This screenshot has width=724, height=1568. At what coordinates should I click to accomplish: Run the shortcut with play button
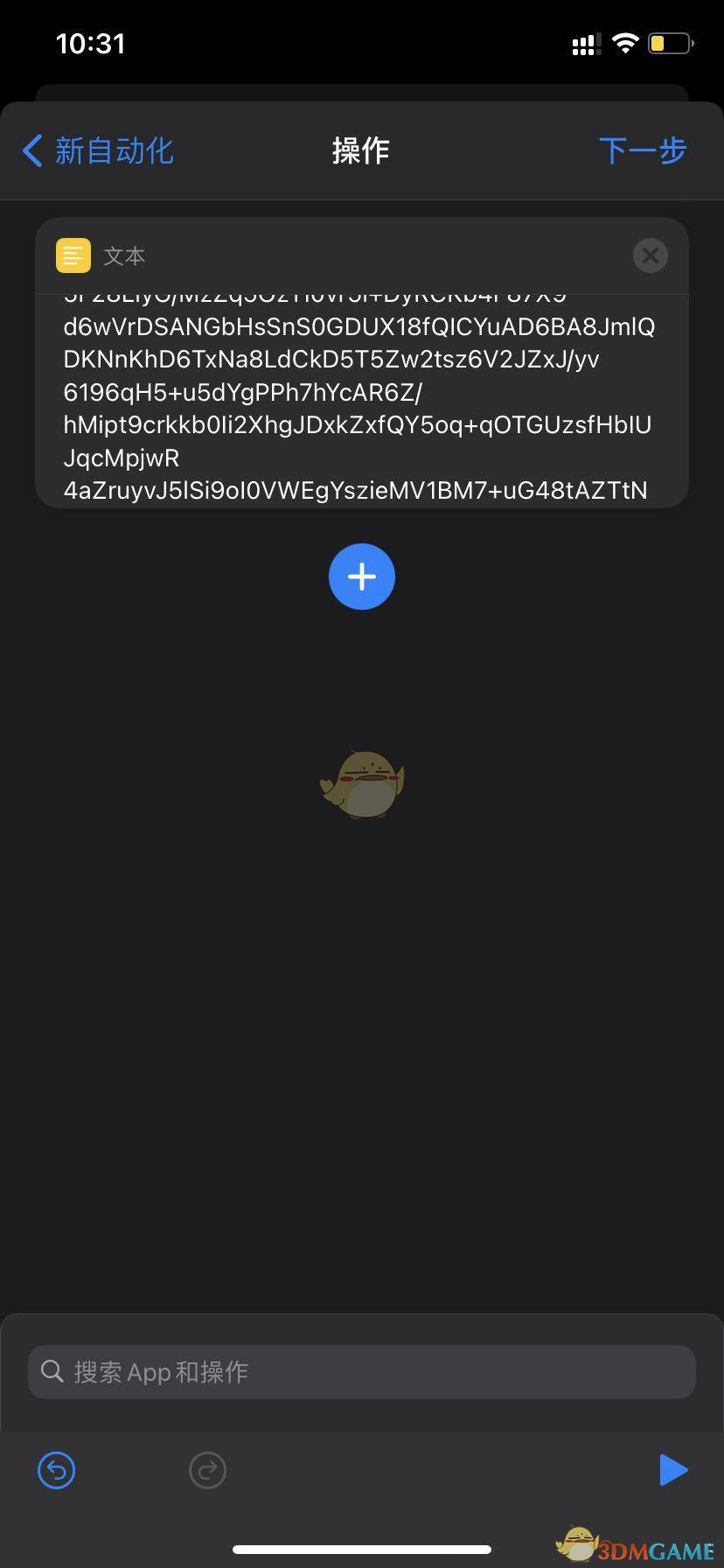672,1470
